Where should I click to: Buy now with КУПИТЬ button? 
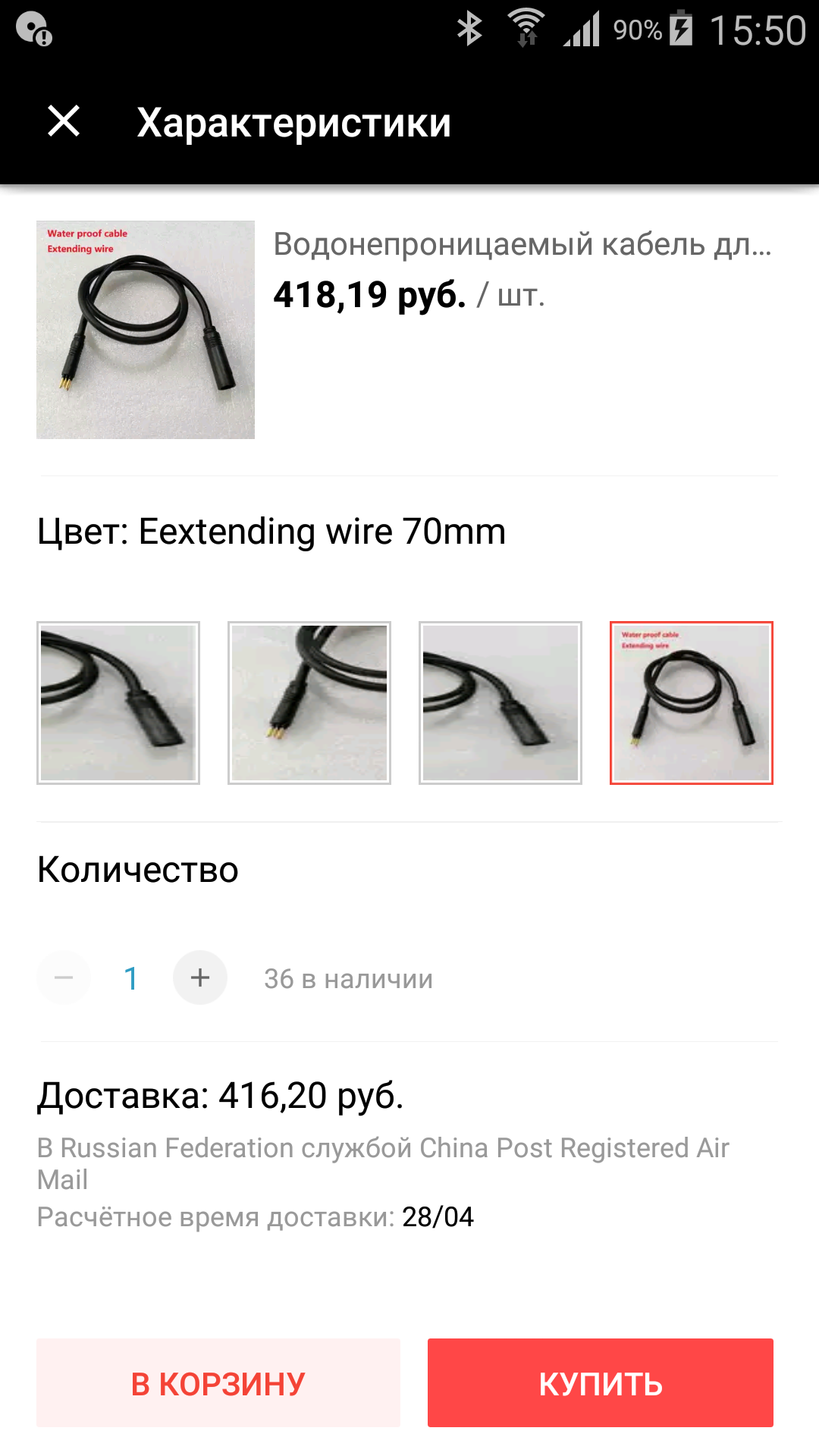point(601,1382)
